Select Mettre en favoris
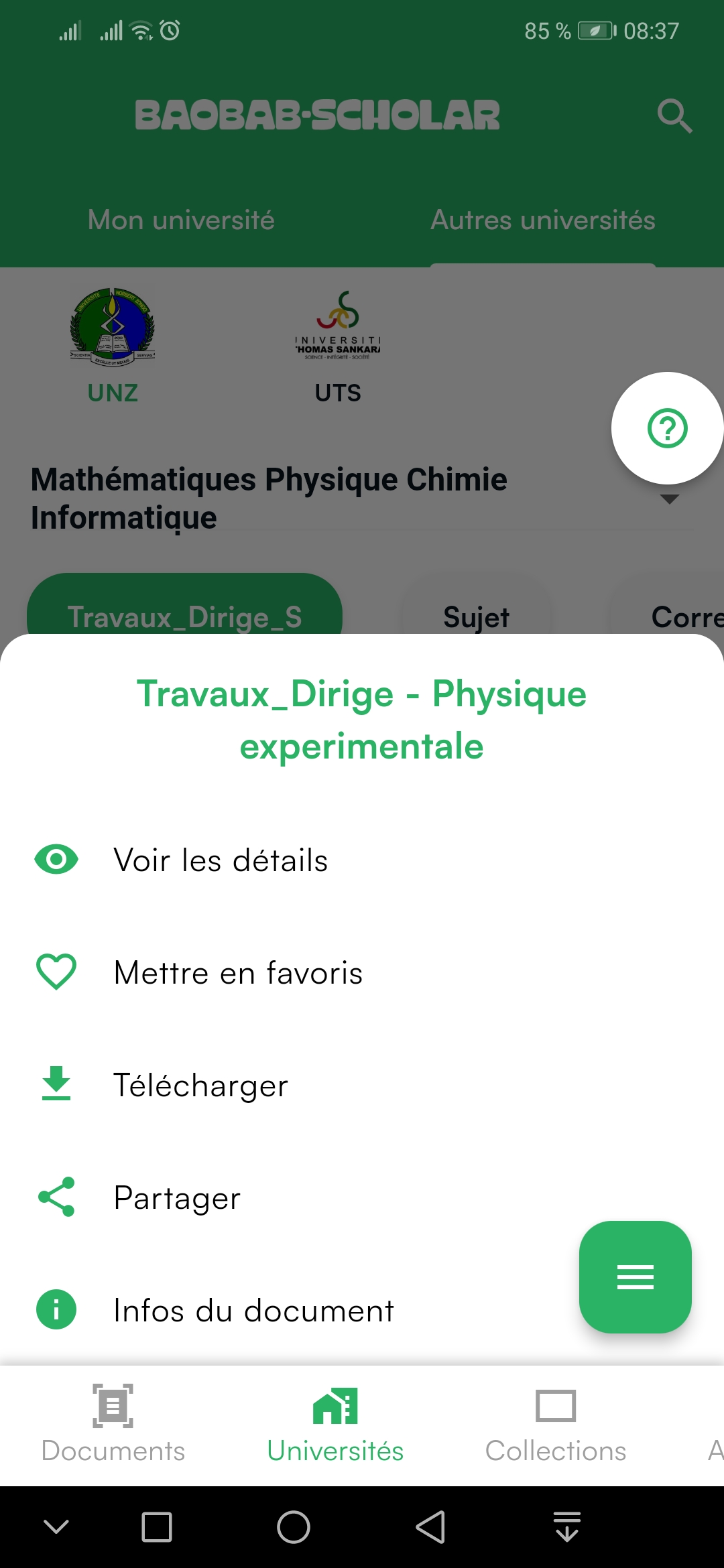The width and height of the screenshot is (724, 1568). [238, 973]
